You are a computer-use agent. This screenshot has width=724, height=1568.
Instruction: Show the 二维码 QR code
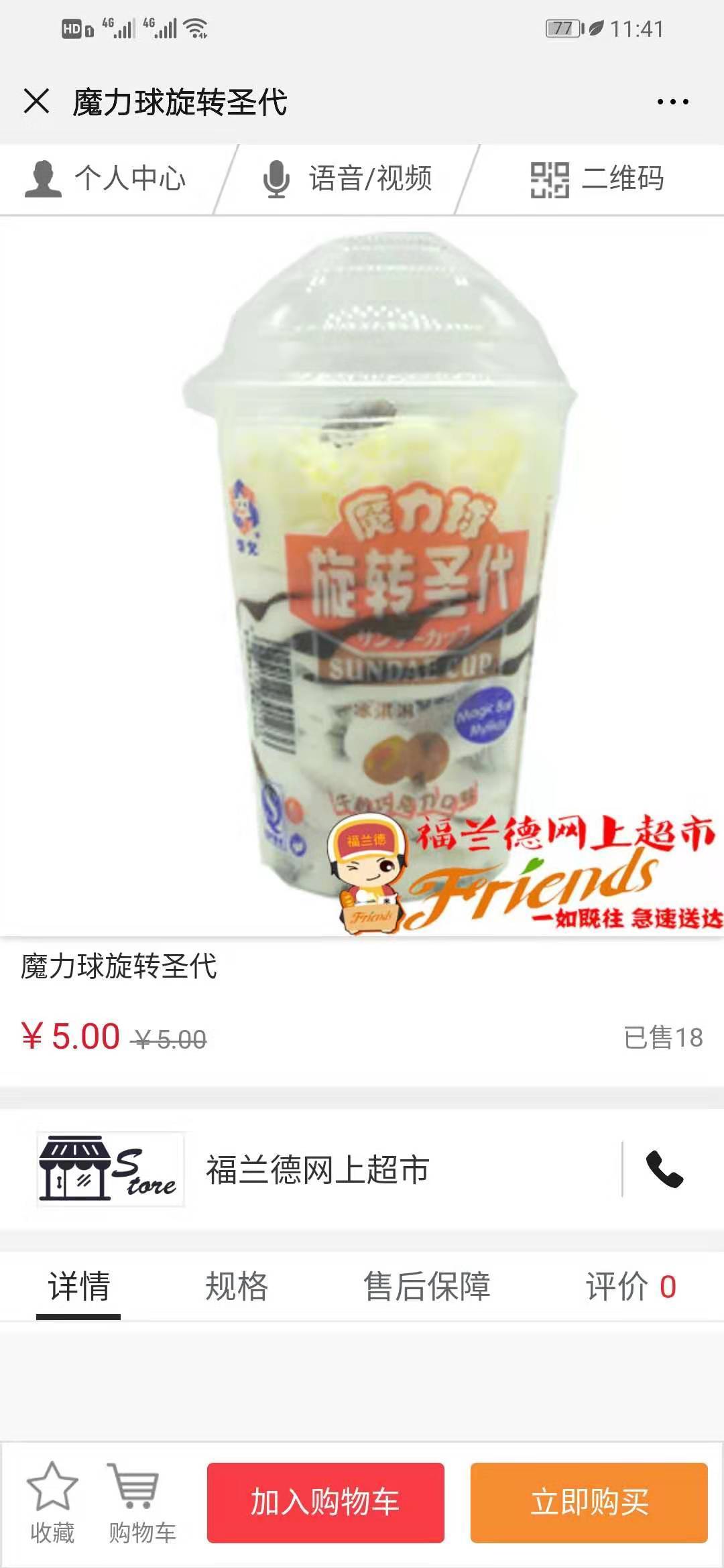tap(597, 179)
